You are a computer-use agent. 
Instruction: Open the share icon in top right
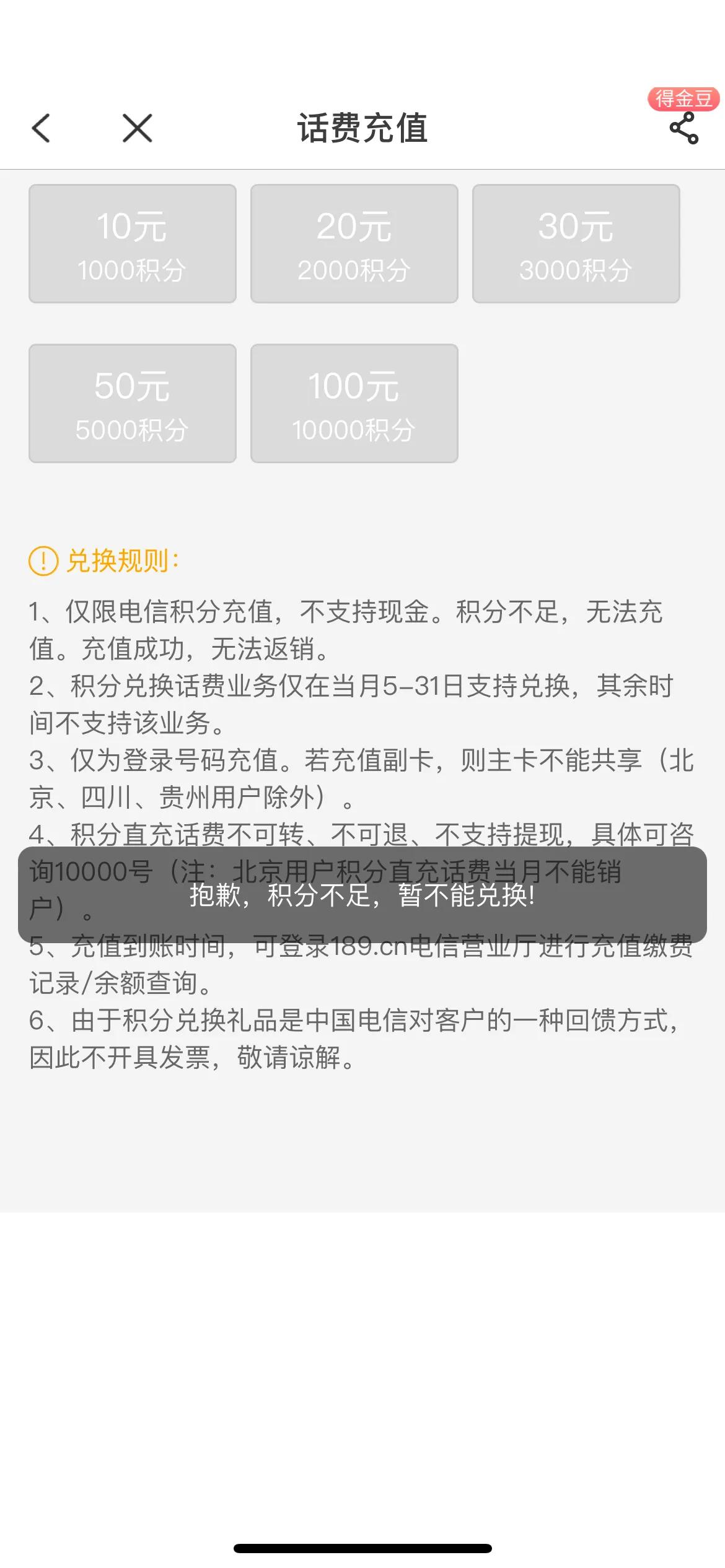pos(683,128)
